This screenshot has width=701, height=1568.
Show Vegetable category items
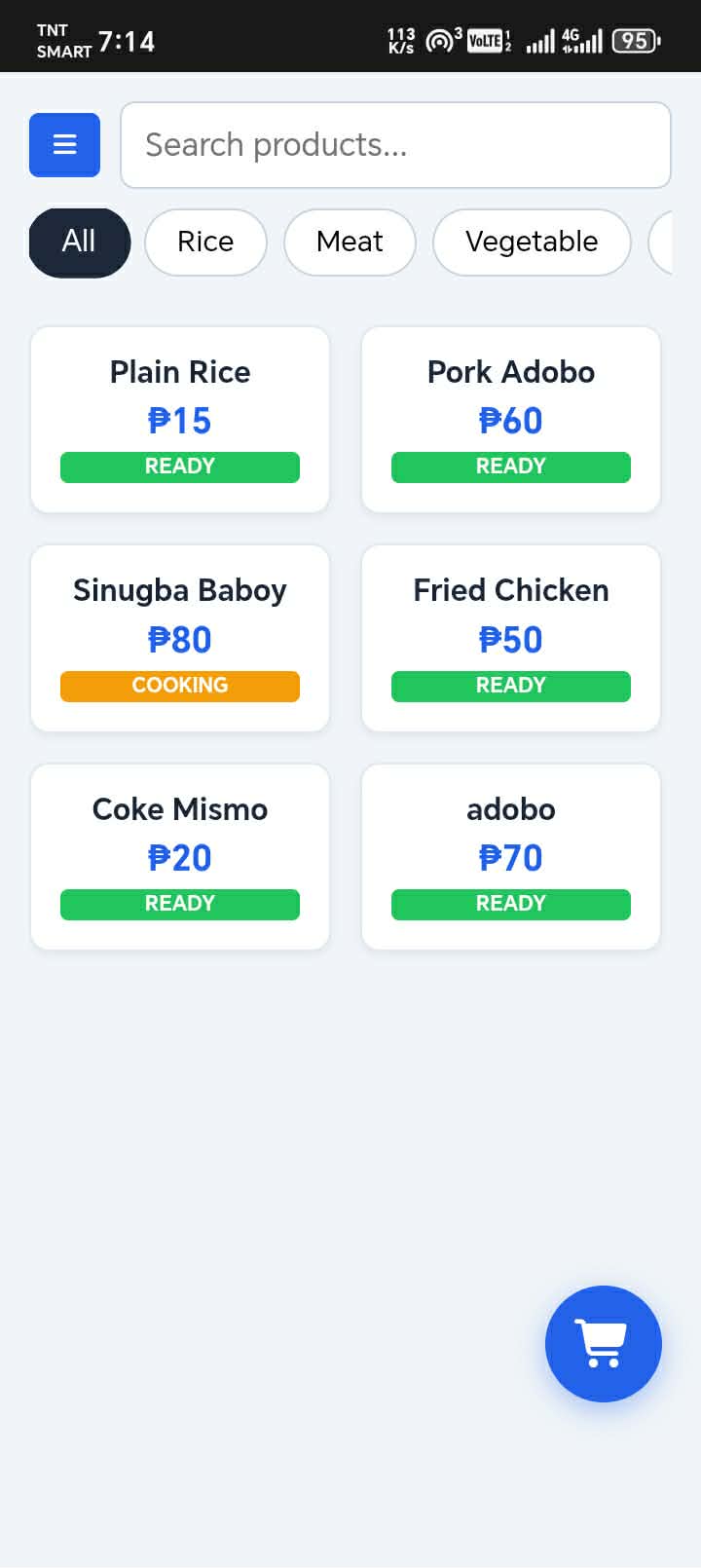[532, 242]
